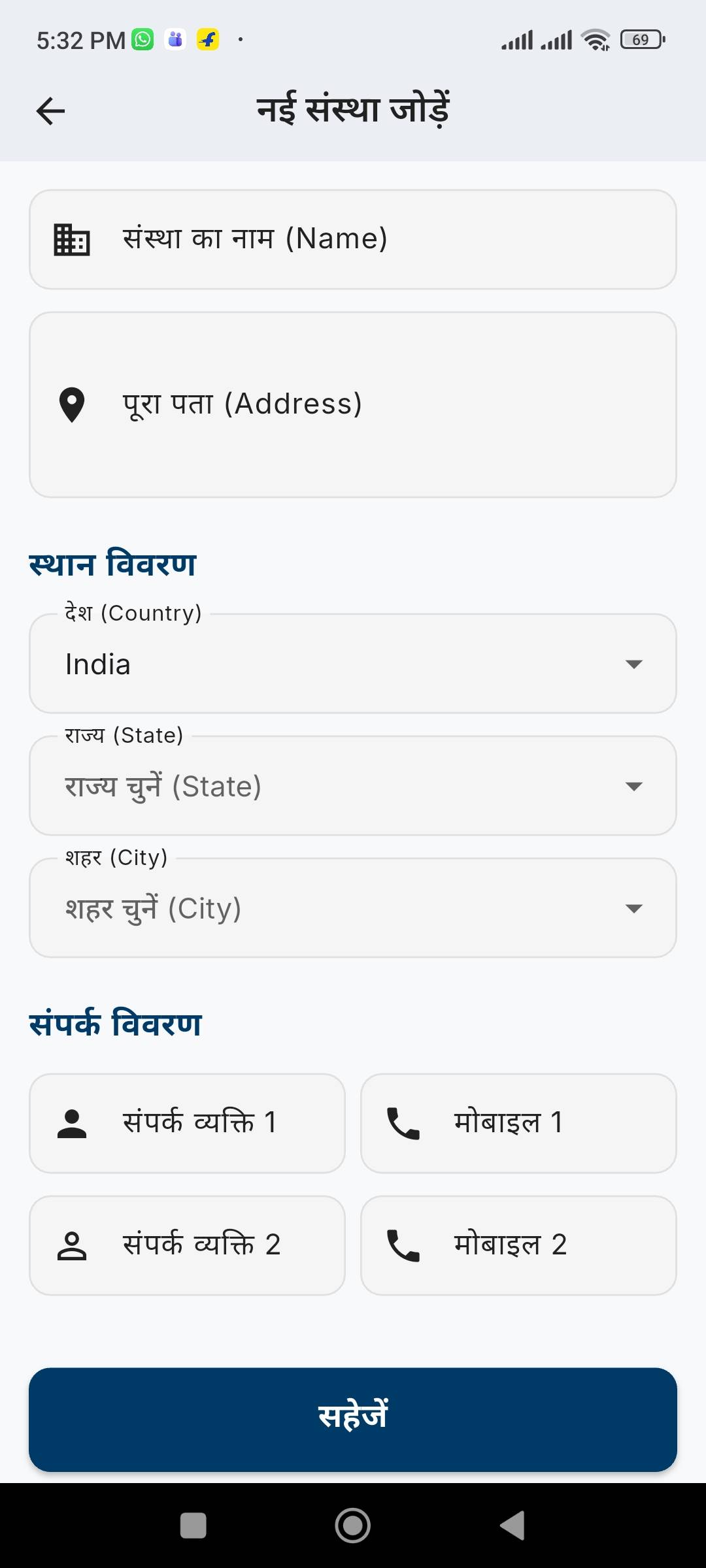706x1568 pixels.
Task: Tap the मोबाइल 1 phone field
Action: (x=518, y=1123)
